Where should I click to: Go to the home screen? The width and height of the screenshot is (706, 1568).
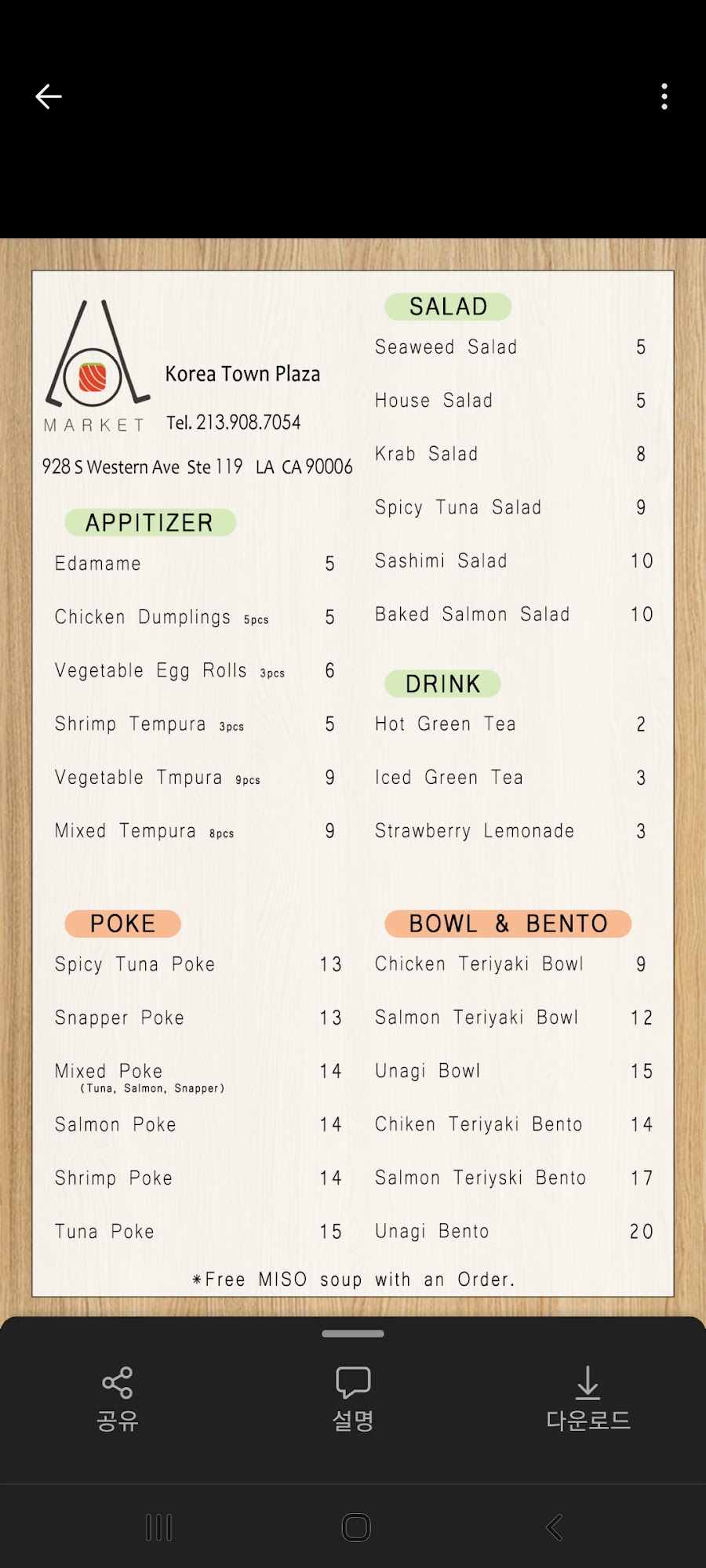click(x=356, y=1527)
